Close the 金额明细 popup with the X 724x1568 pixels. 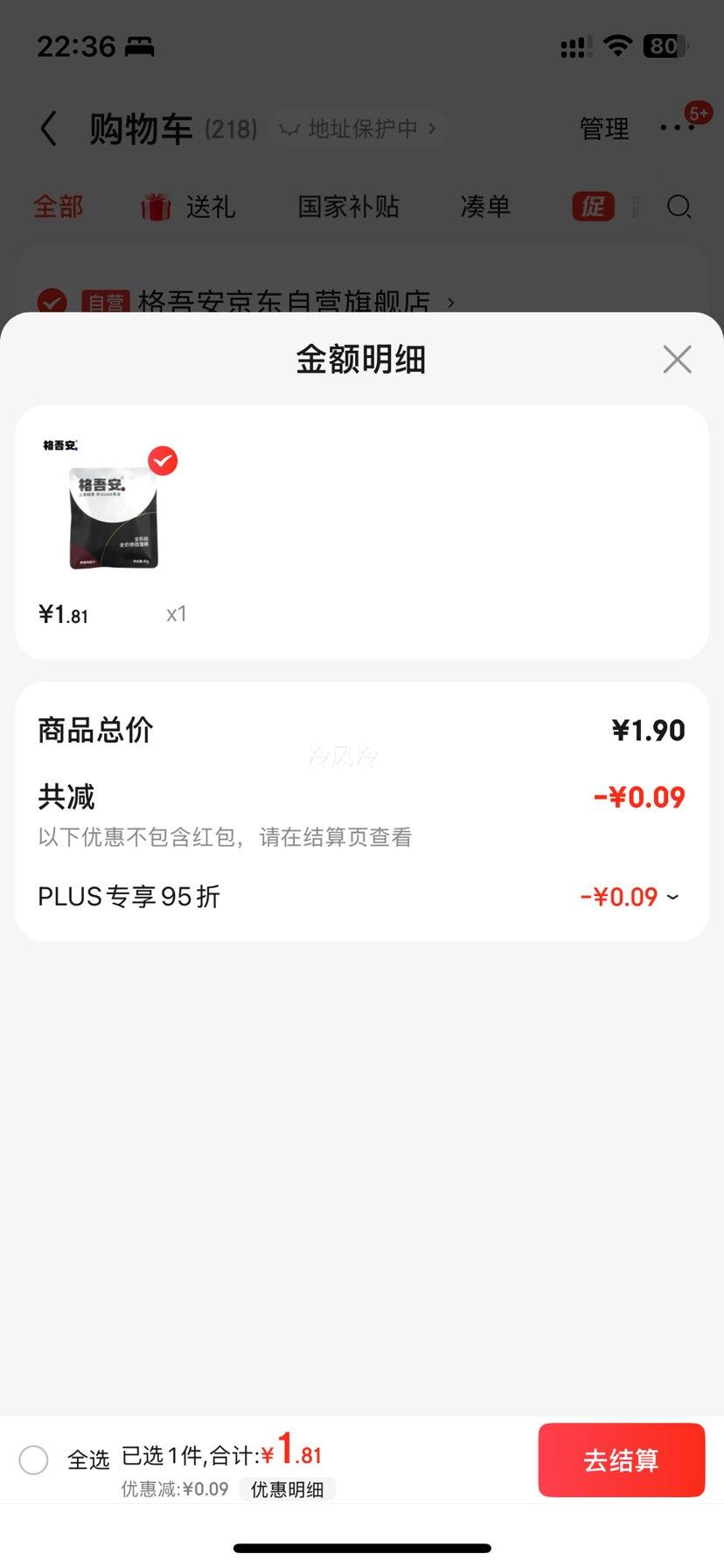pos(677,359)
